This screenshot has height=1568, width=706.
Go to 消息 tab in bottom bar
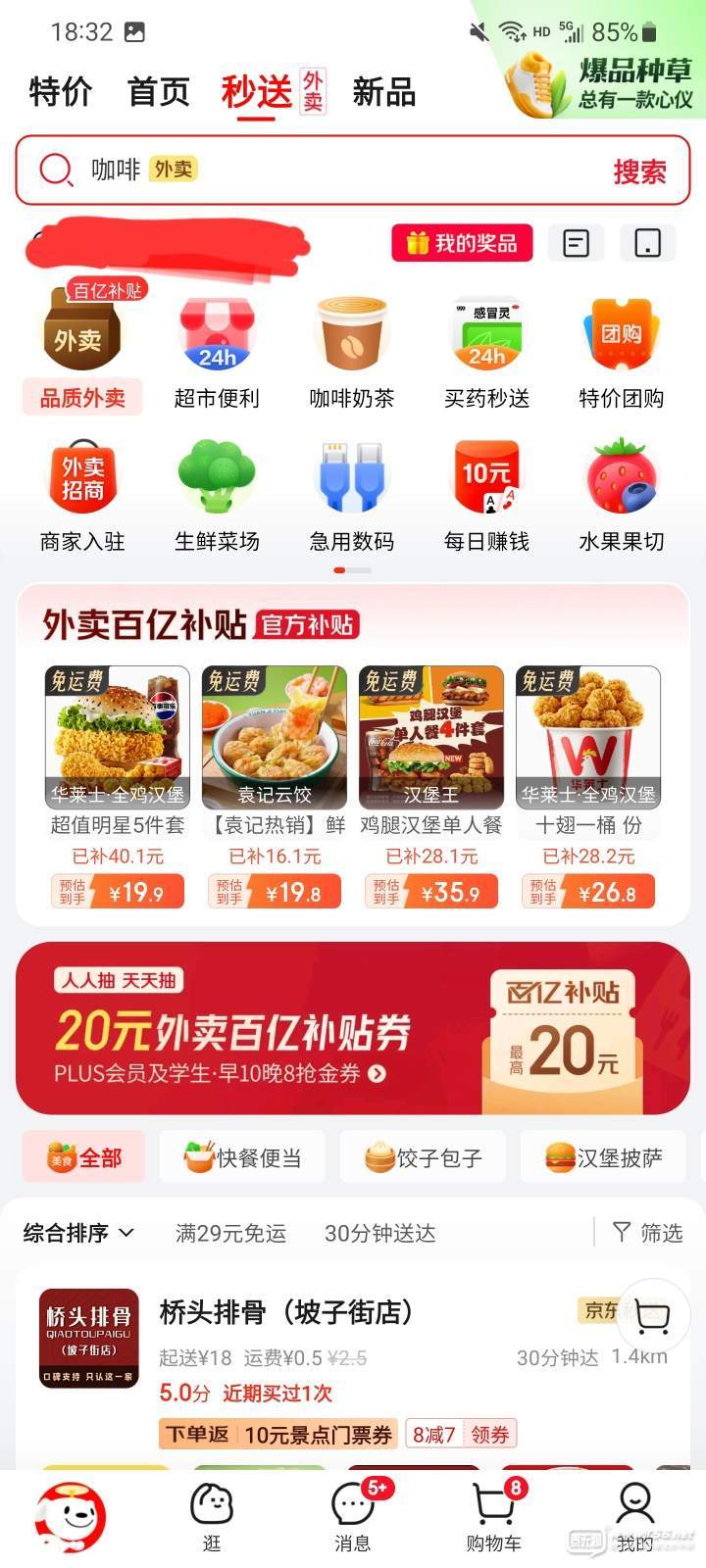coord(352,1515)
